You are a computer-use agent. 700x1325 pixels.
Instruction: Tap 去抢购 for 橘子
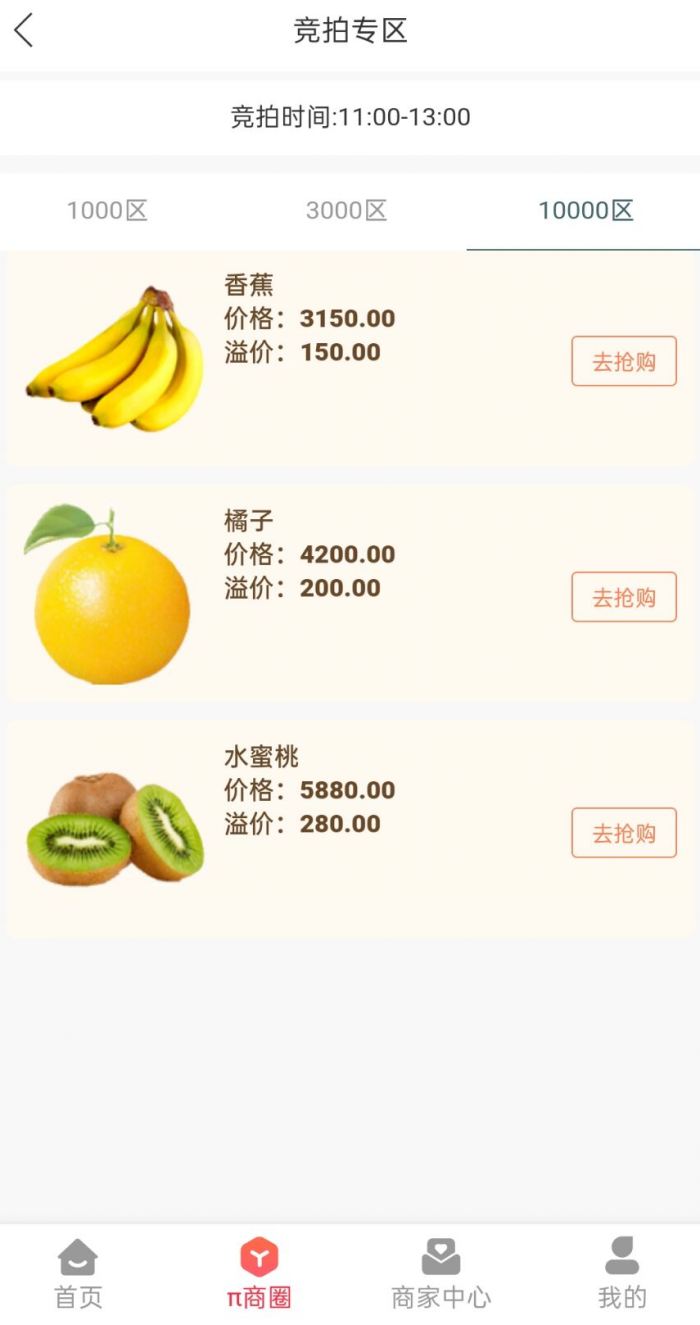(623, 597)
